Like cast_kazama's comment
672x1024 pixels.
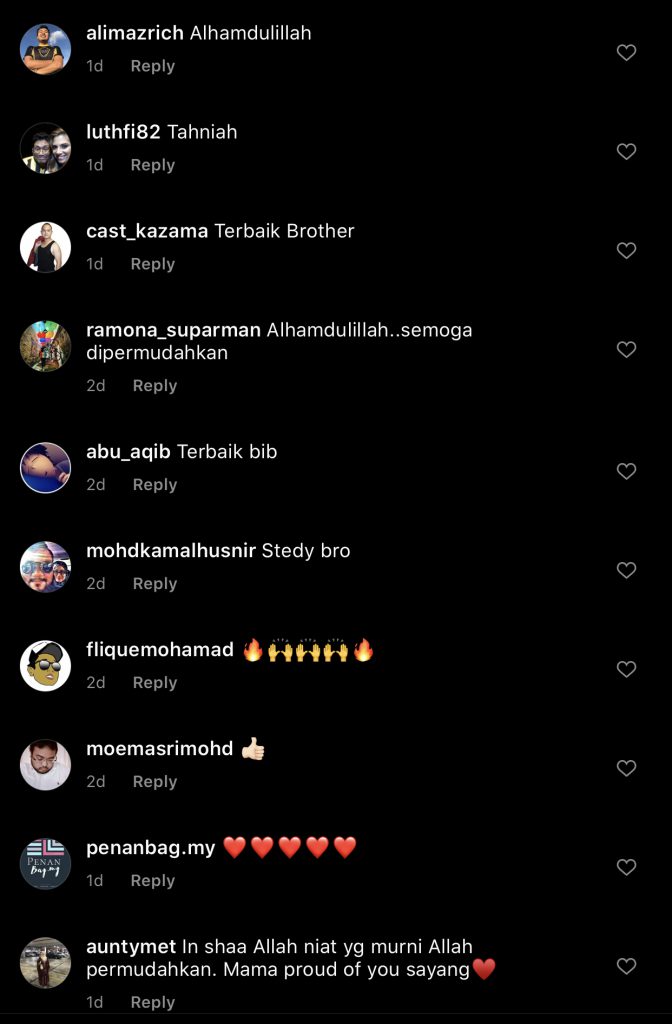click(x=626, y=251)
